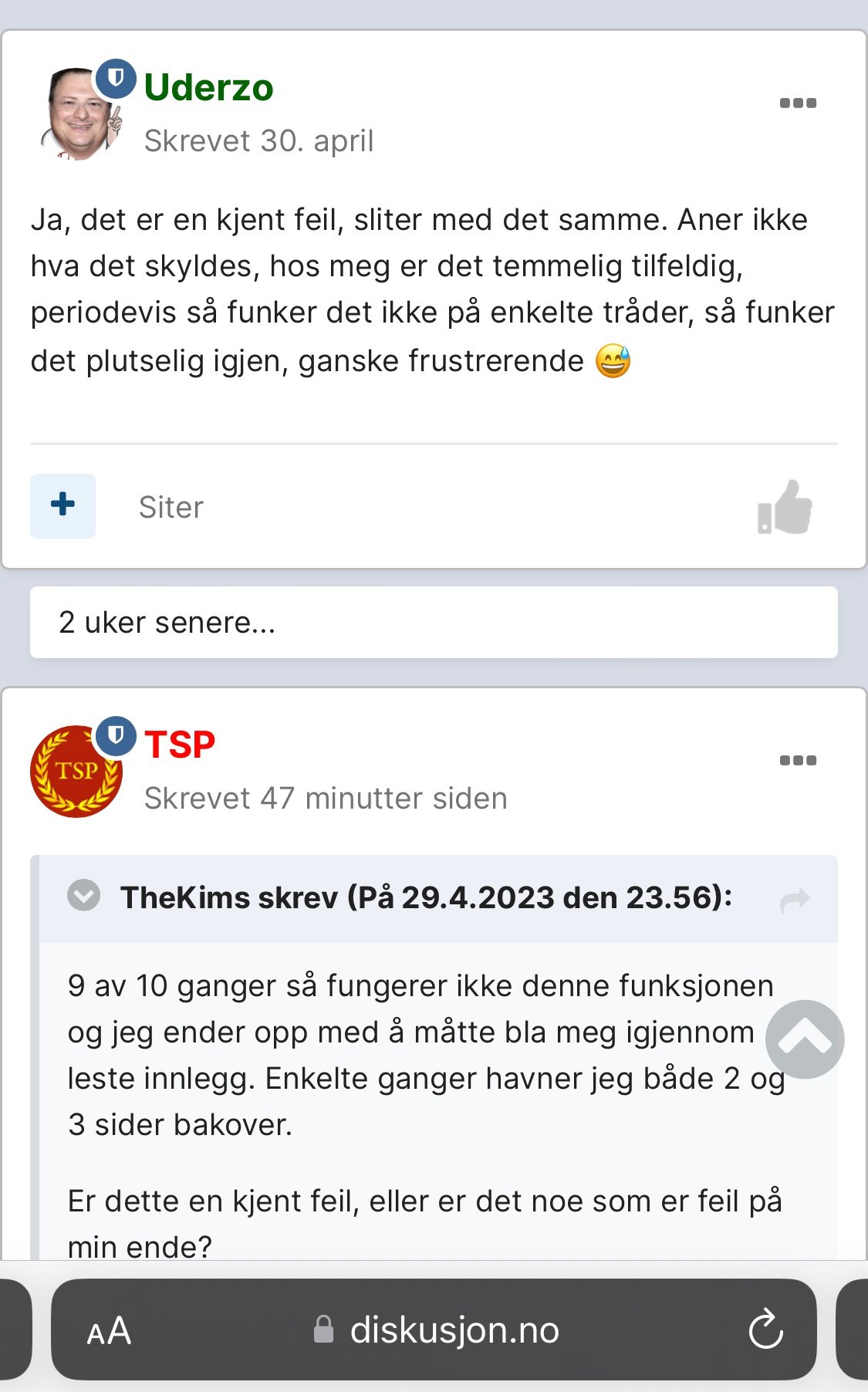View TSP's avatar profile picture
Screen dimensions: 868x1392
[x=76, y=770]
